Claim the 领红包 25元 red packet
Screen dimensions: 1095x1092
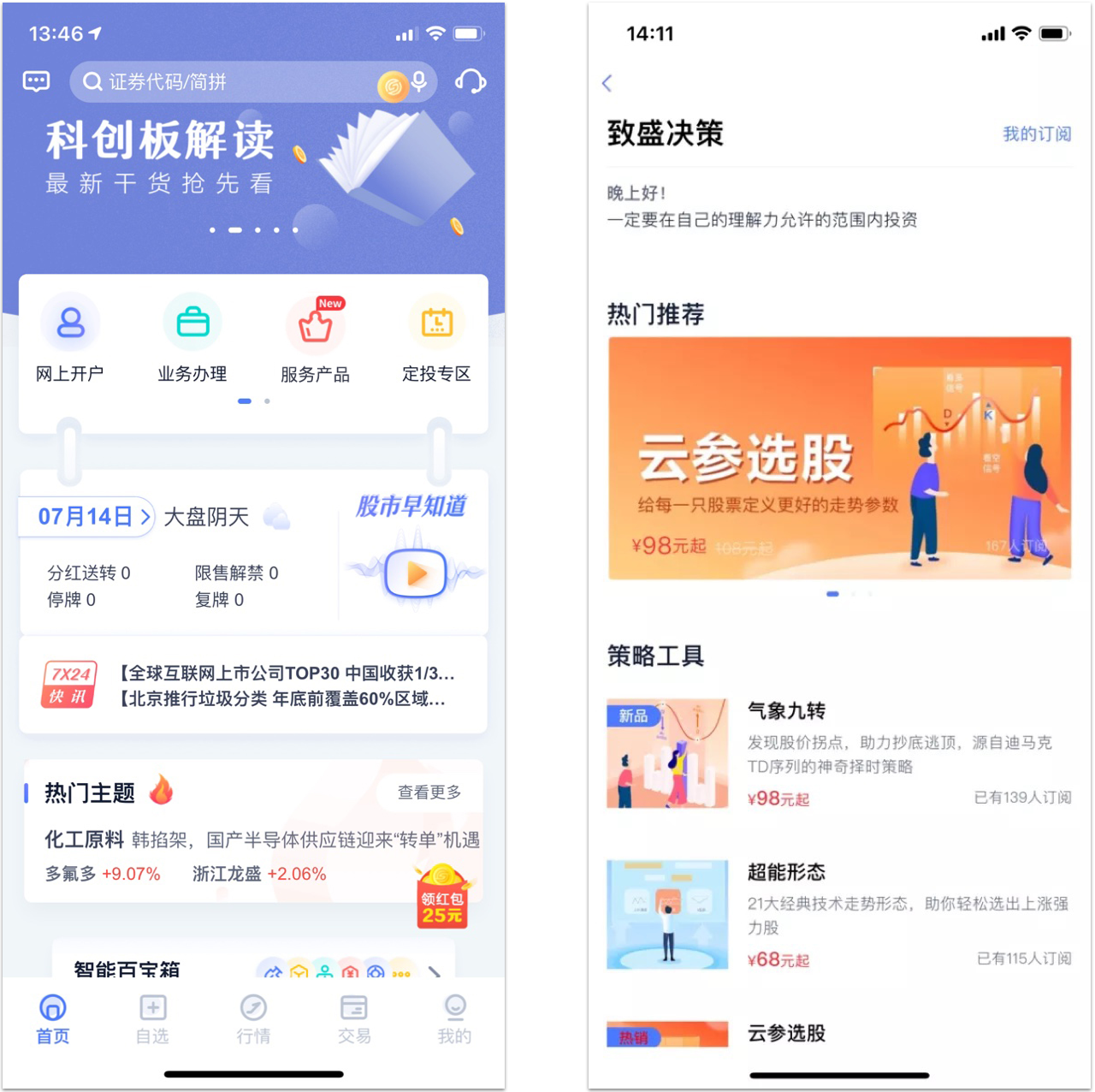(441, 898)
